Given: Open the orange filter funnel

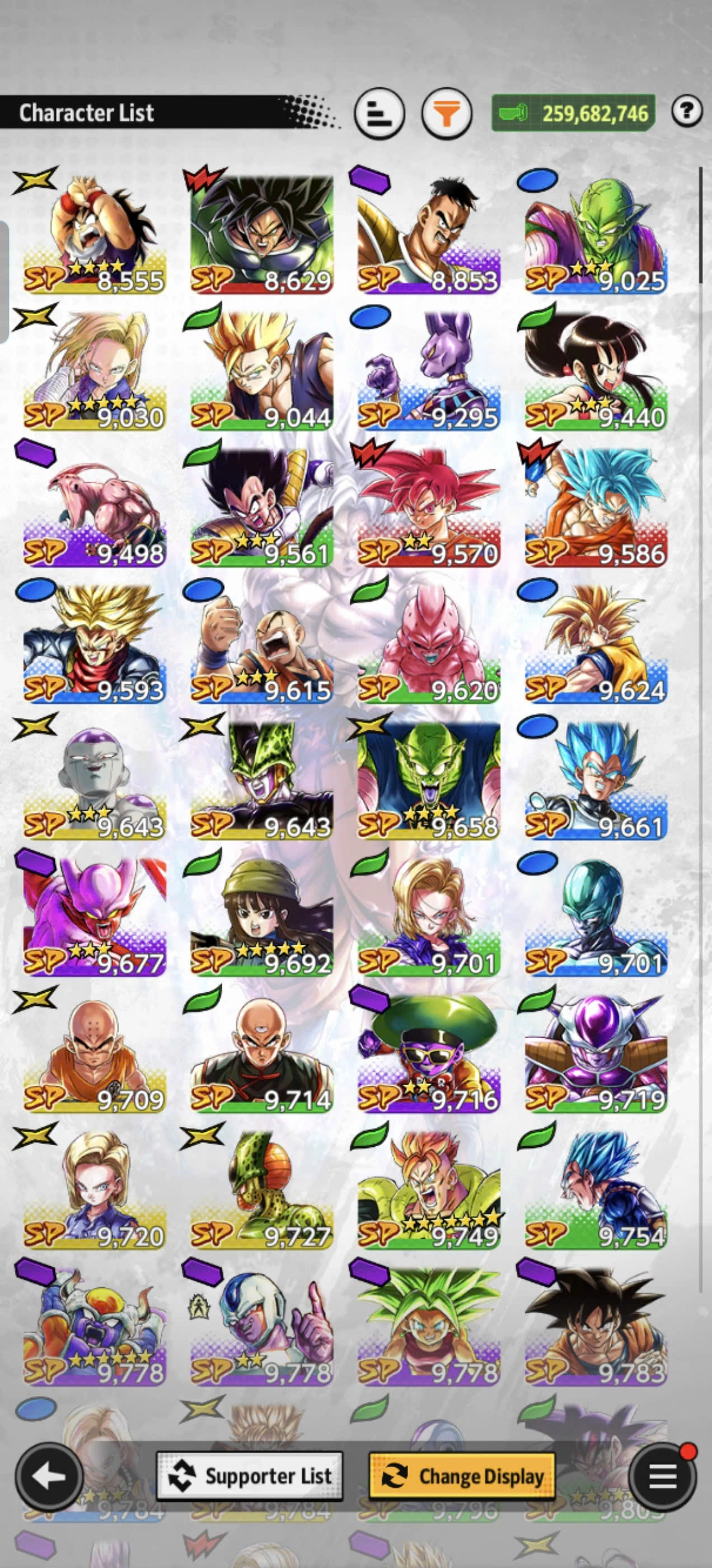Looking at the screenshot, I should (447, 113).
